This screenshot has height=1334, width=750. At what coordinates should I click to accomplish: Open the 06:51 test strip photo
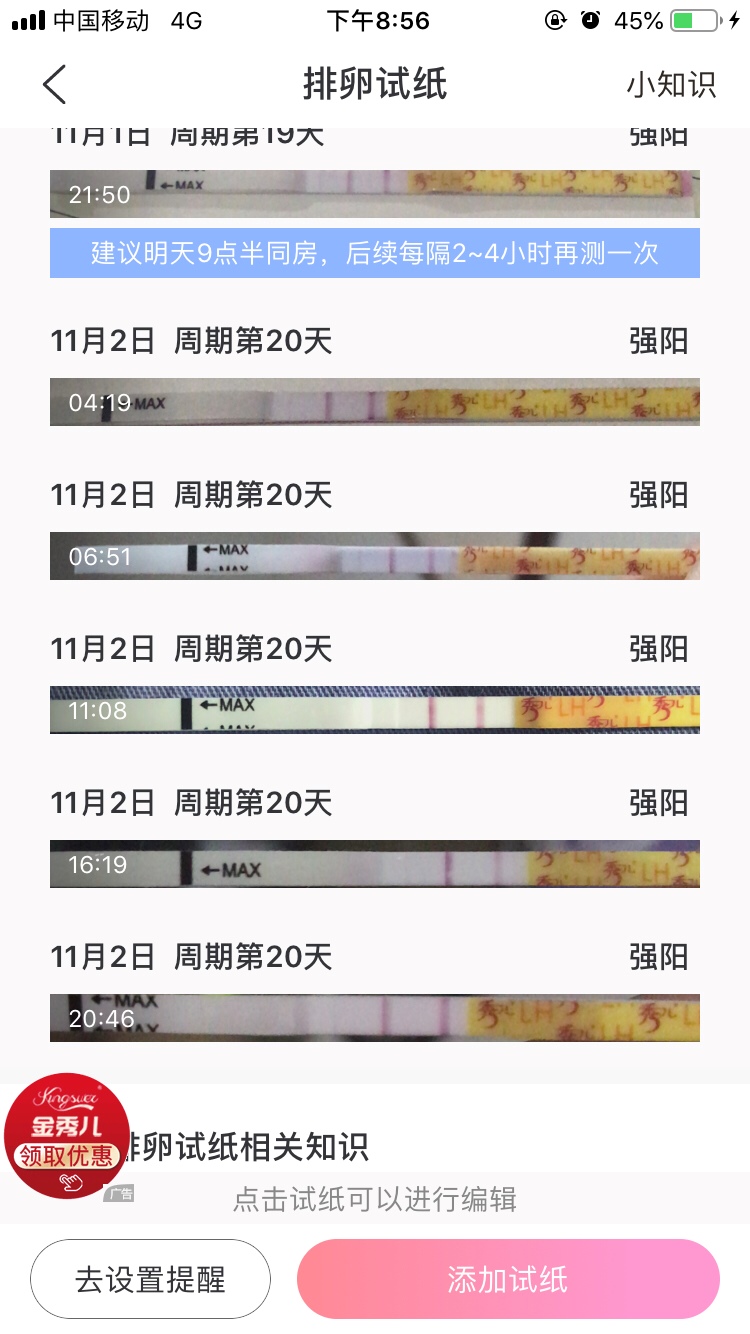[374, 556]
